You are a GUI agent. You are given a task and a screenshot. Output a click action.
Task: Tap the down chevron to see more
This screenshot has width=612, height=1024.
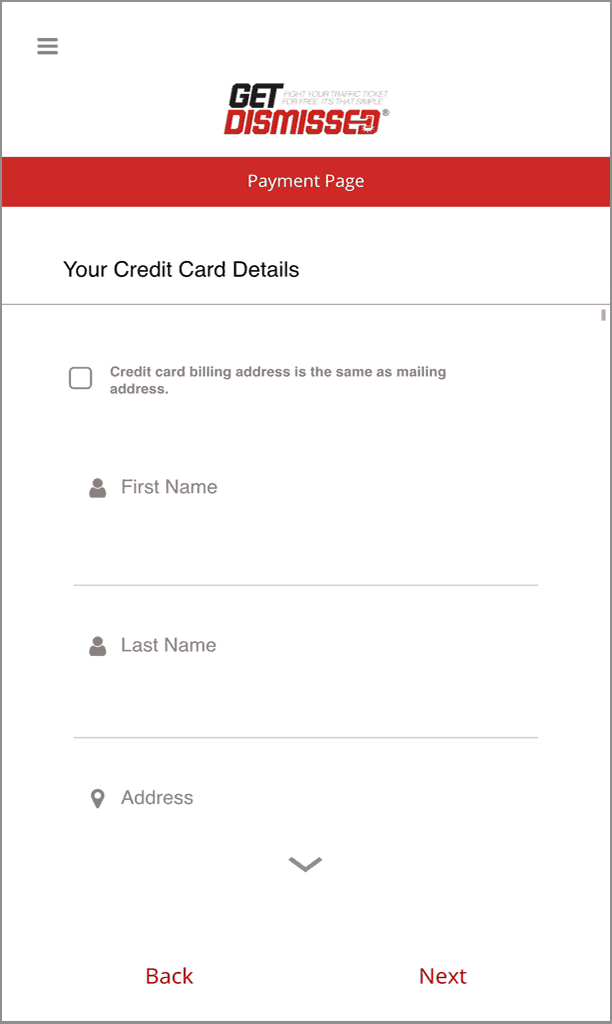(x=305, y=864)
